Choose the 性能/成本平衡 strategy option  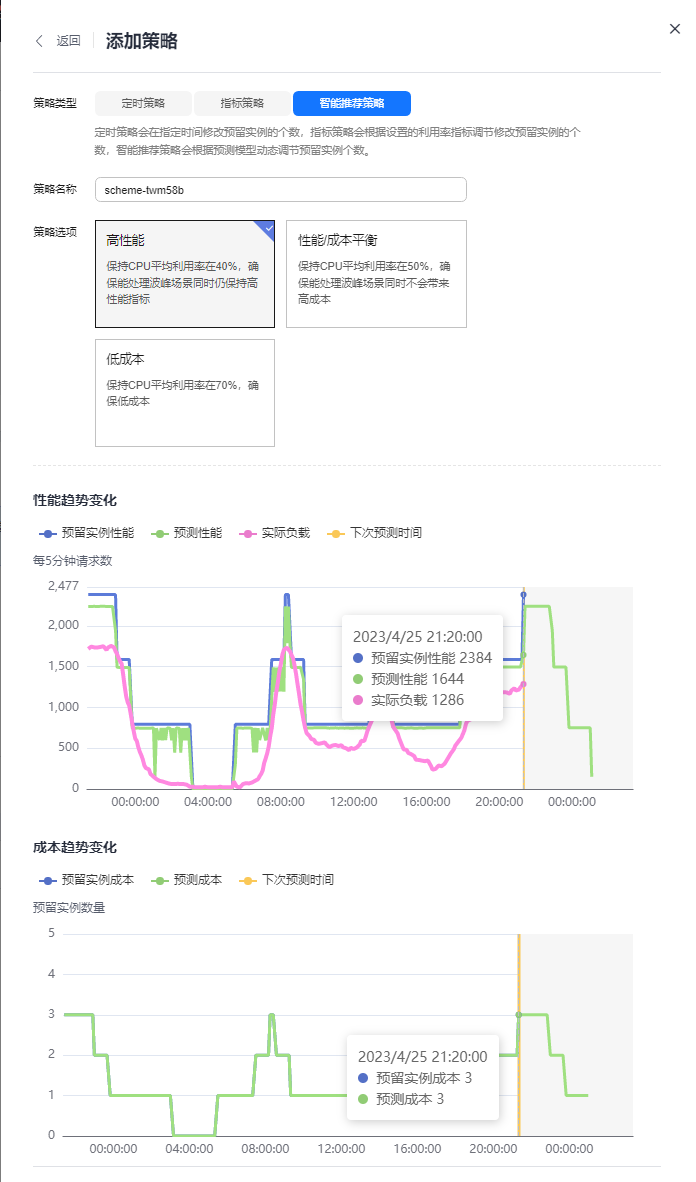(x=376, y=274)
